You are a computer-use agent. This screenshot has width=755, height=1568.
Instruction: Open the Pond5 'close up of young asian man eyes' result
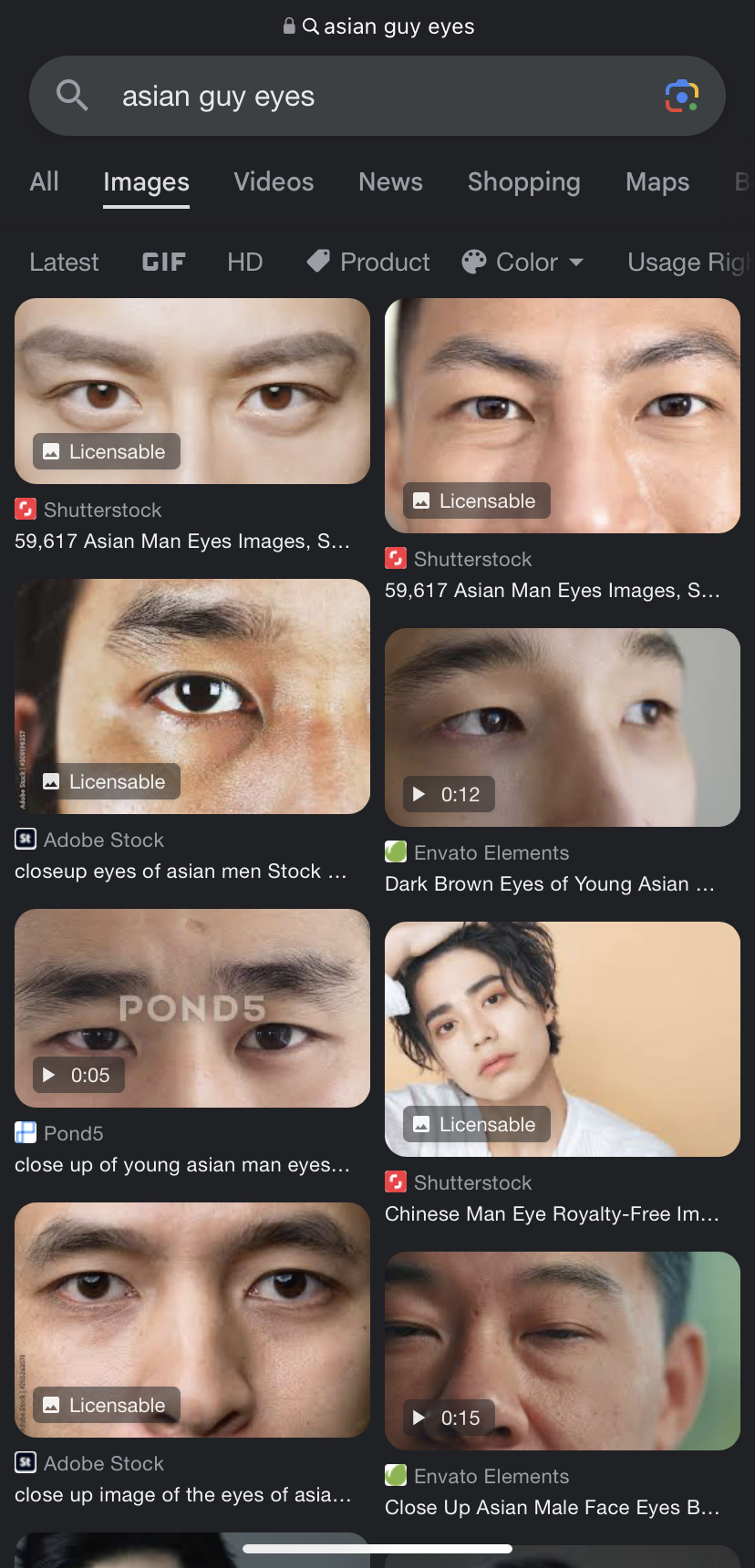(x=192, y=1007)
